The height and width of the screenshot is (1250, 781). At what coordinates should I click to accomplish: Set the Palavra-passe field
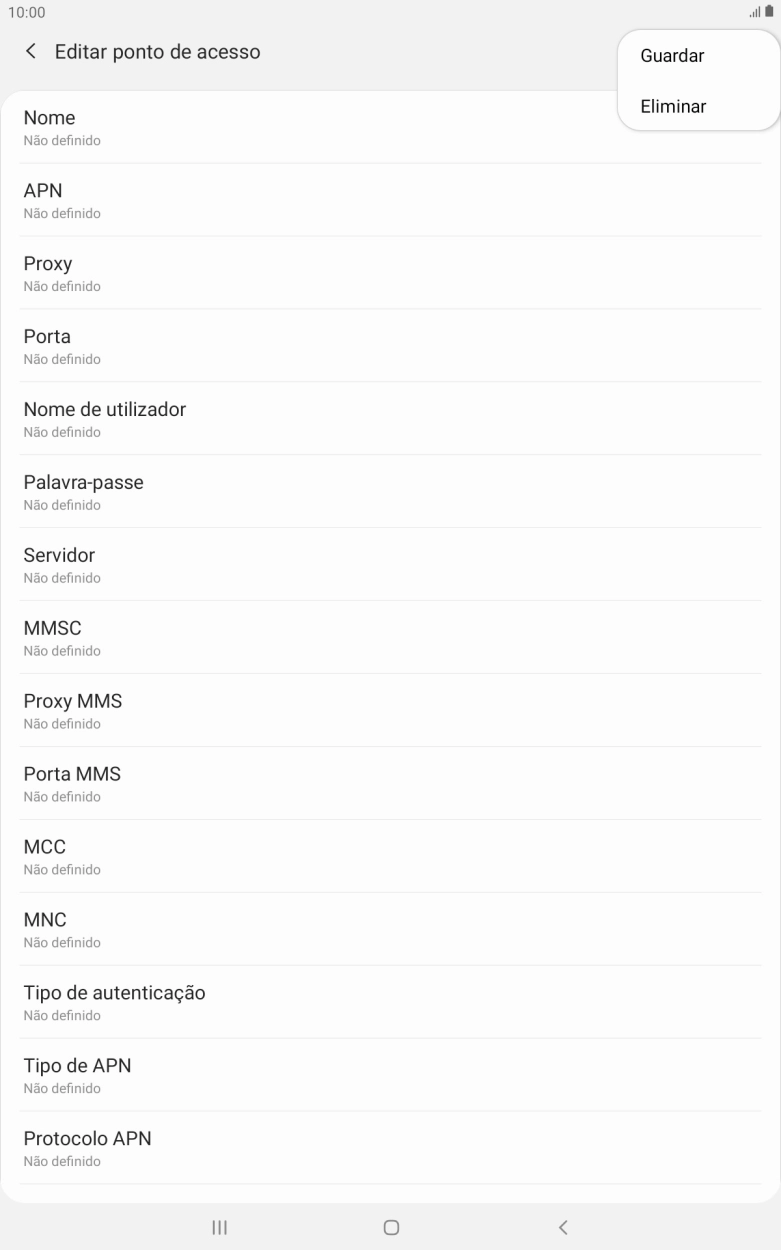coord(390,492)
